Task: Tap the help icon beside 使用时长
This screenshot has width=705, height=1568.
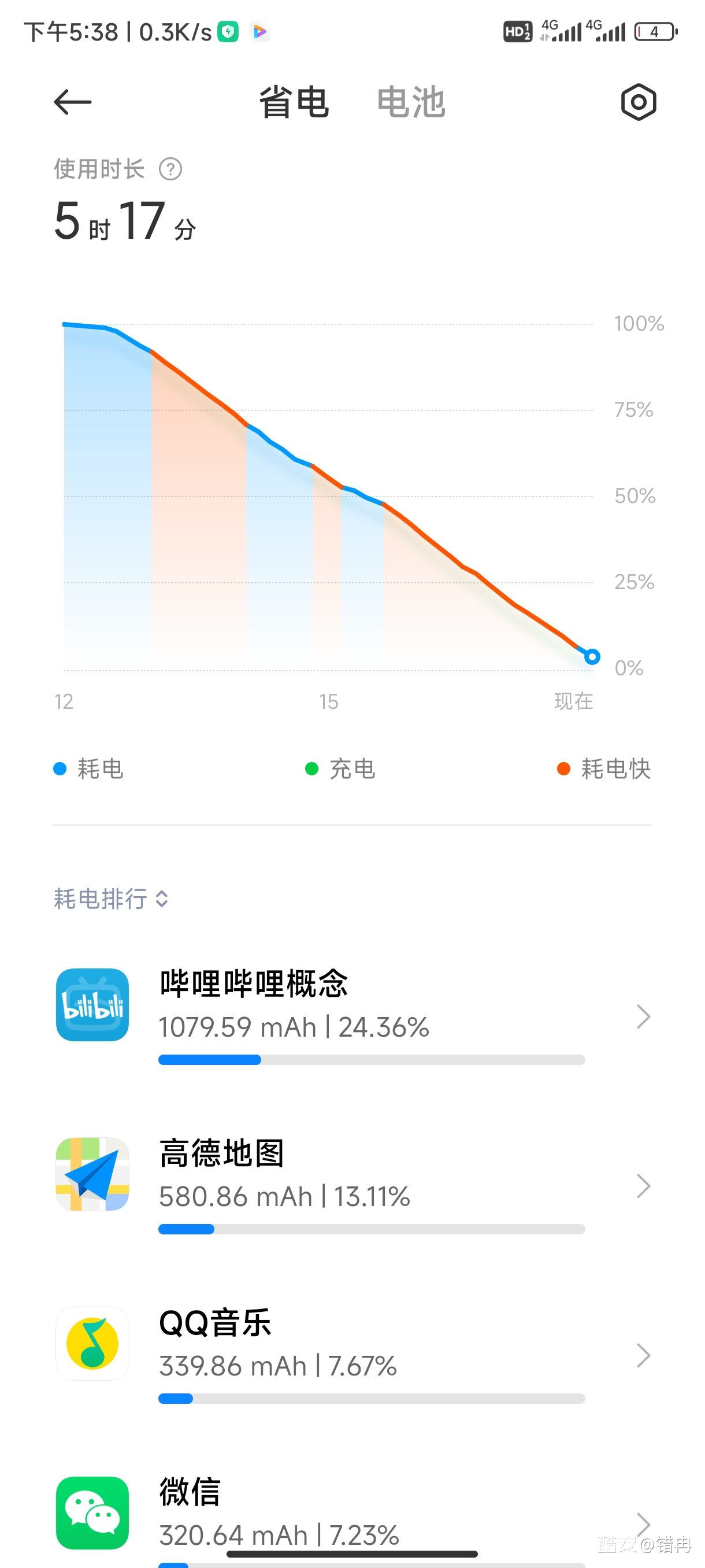Action: 170,169
